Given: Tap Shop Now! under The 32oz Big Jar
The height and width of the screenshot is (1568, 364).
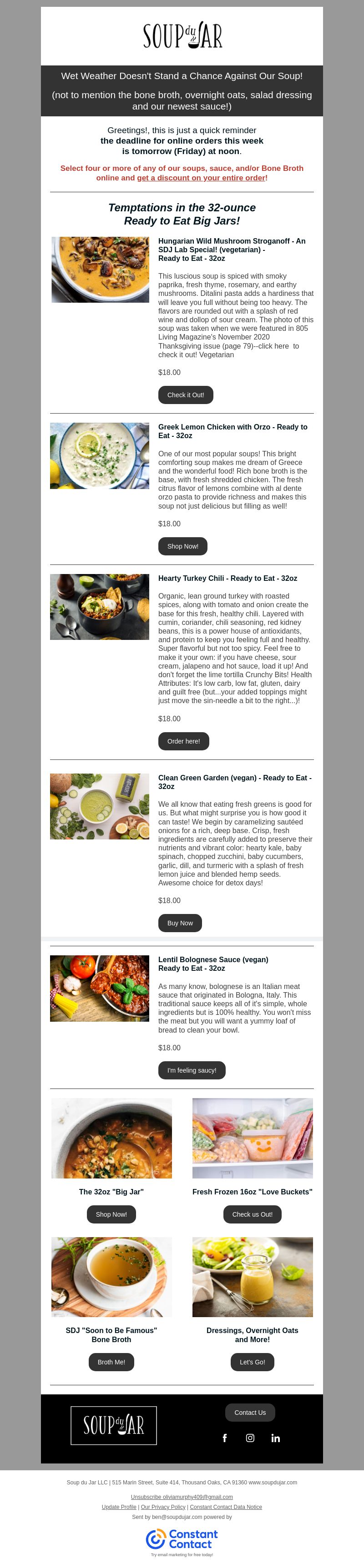Looking at the screenshot, I should point(111,1214).
